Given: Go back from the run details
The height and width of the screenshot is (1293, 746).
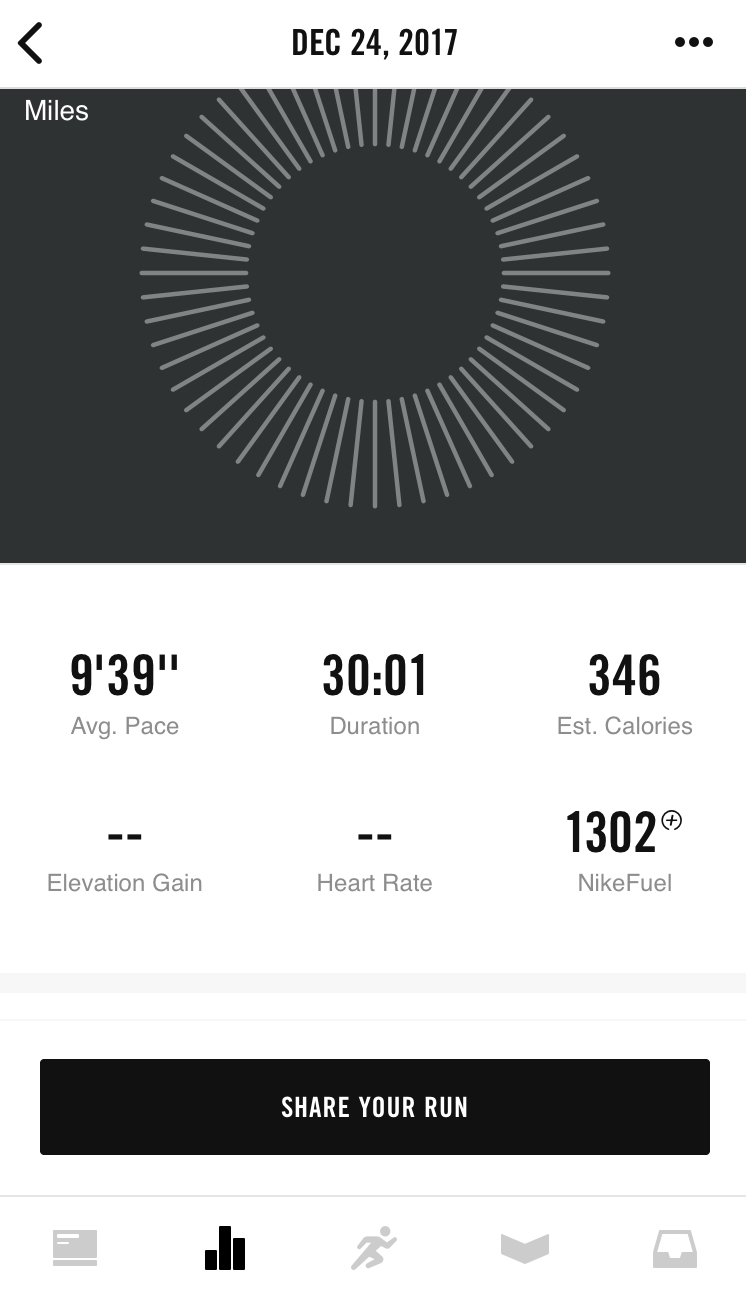Looking at the screenshot, I should pyautogui.click(x=31, y=43).
